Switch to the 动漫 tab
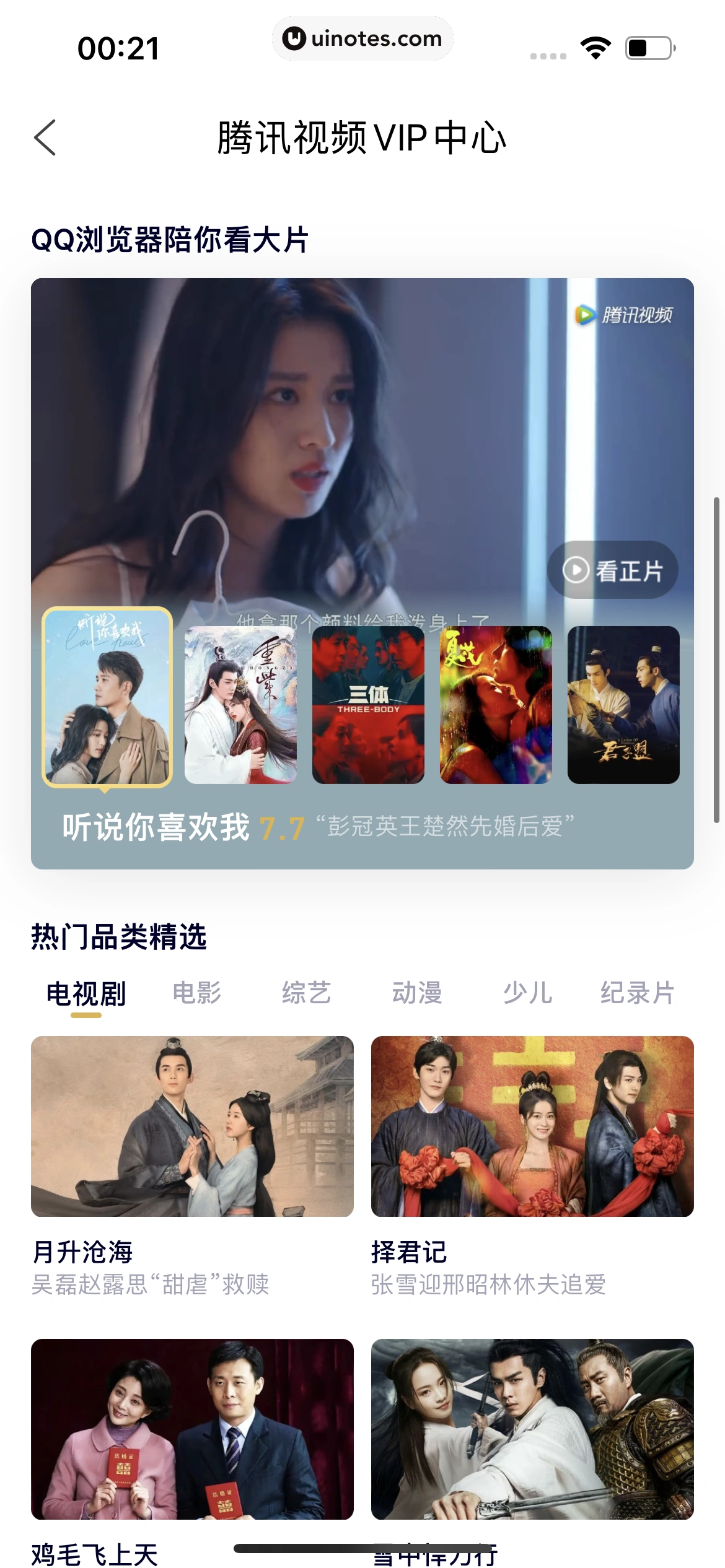This screenshot has width=725, height=1568. pos(417,993)
